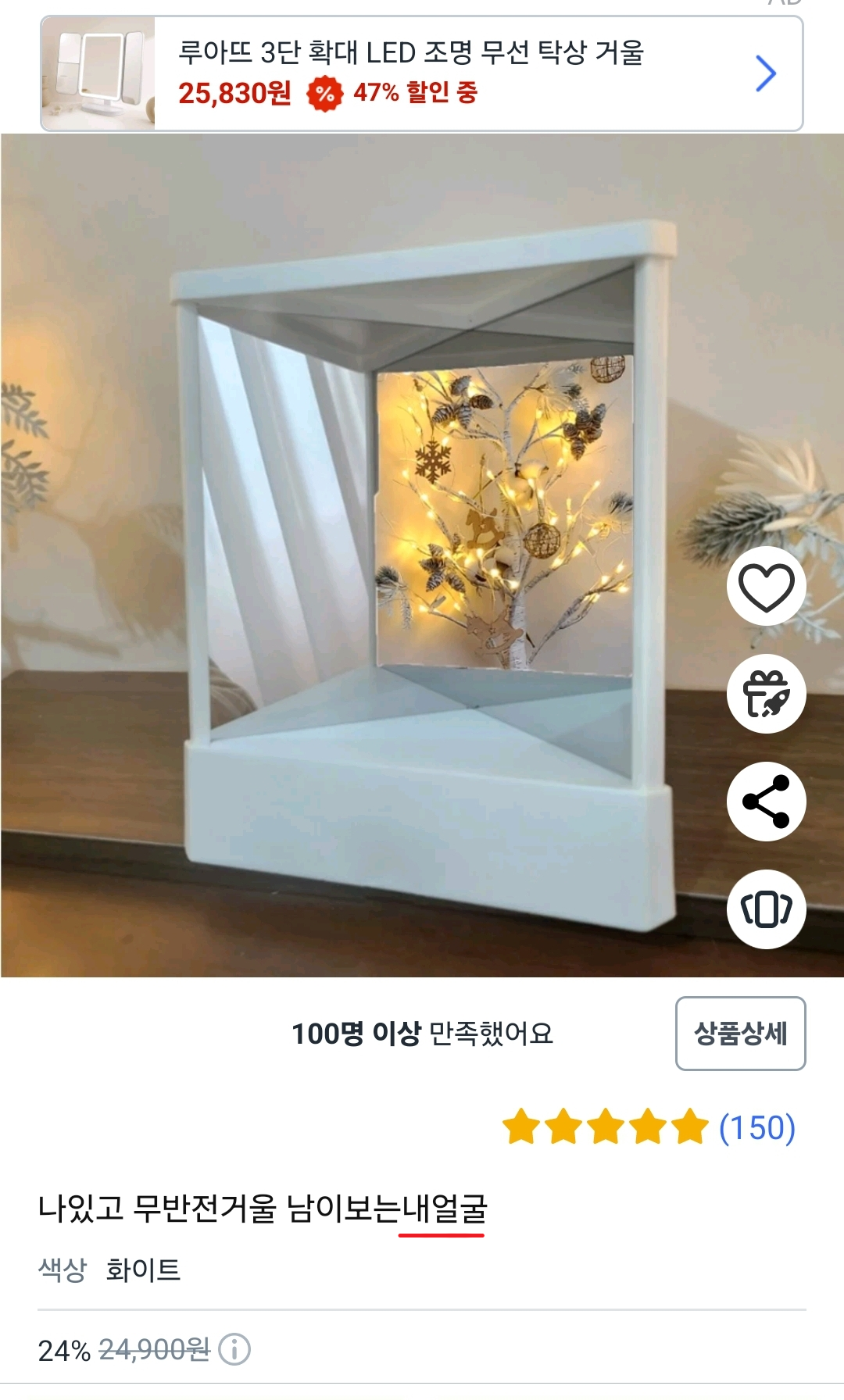Open 상품상세 product details
Viewport: 844px width, 1400px height.
[x=740, y=1033]
